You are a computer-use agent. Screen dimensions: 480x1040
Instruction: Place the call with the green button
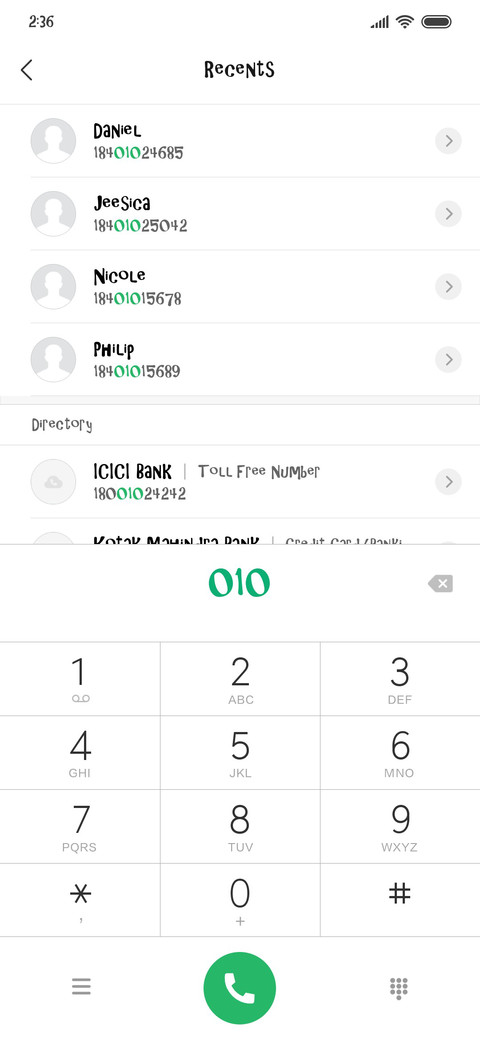(240, 988)
